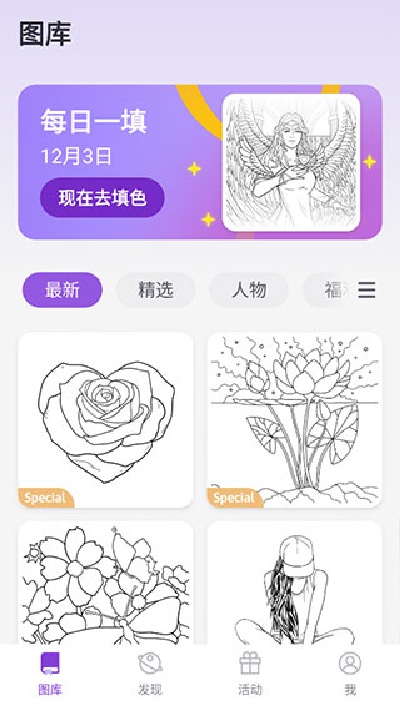Tap the 现在去填色 button
Viewport: 400px width, 711px height.
click(102, 198)
